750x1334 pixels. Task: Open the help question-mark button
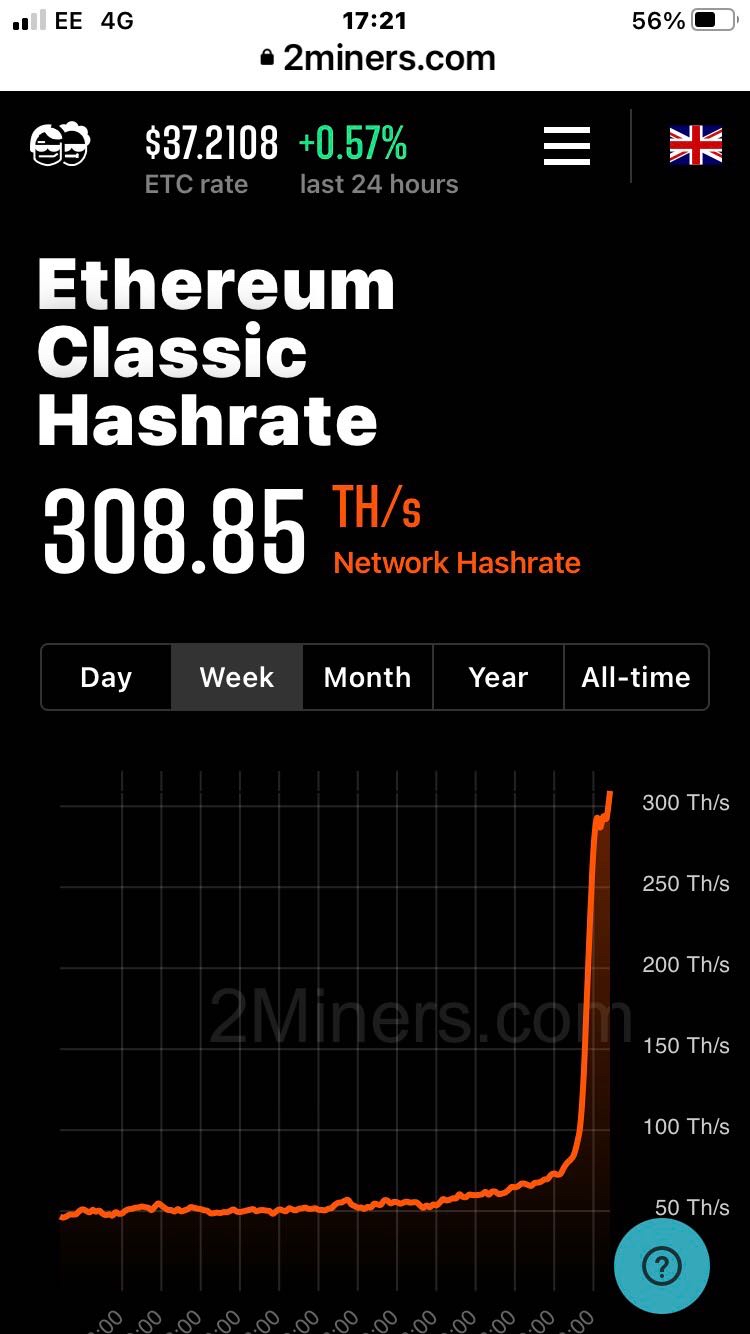(x=662, y=1265)
